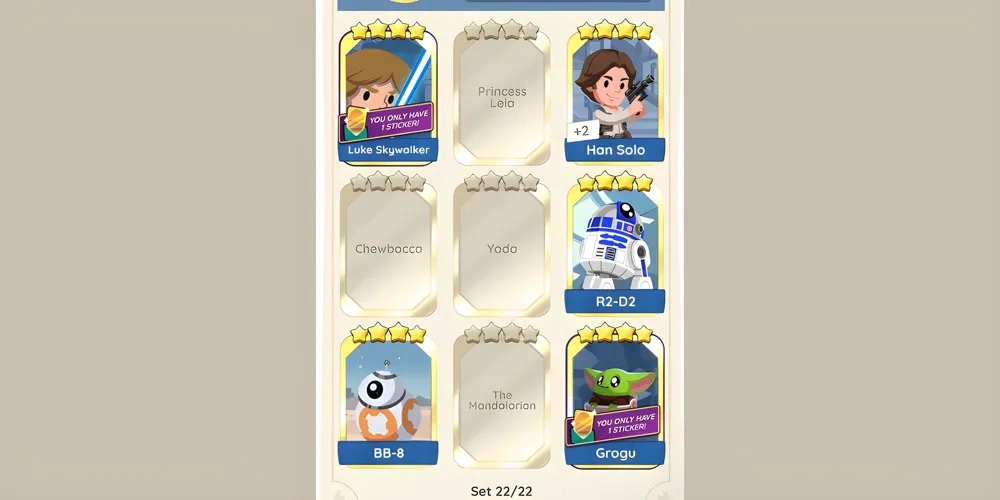View the Han Solo sticker

pos(615,95)
